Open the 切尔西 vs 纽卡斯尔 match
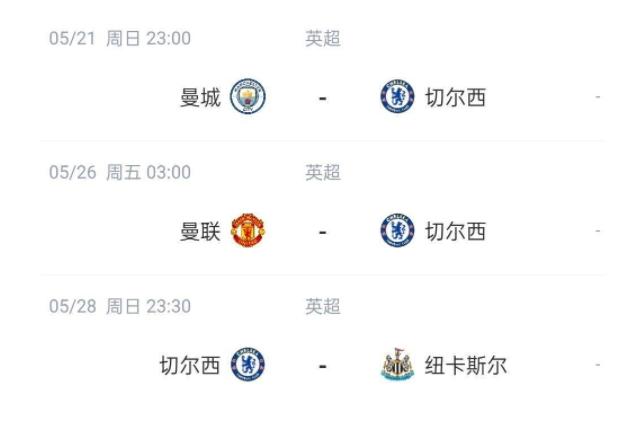Image resolution: width=628 pixels, height=421 pixels. click(323, 366)
